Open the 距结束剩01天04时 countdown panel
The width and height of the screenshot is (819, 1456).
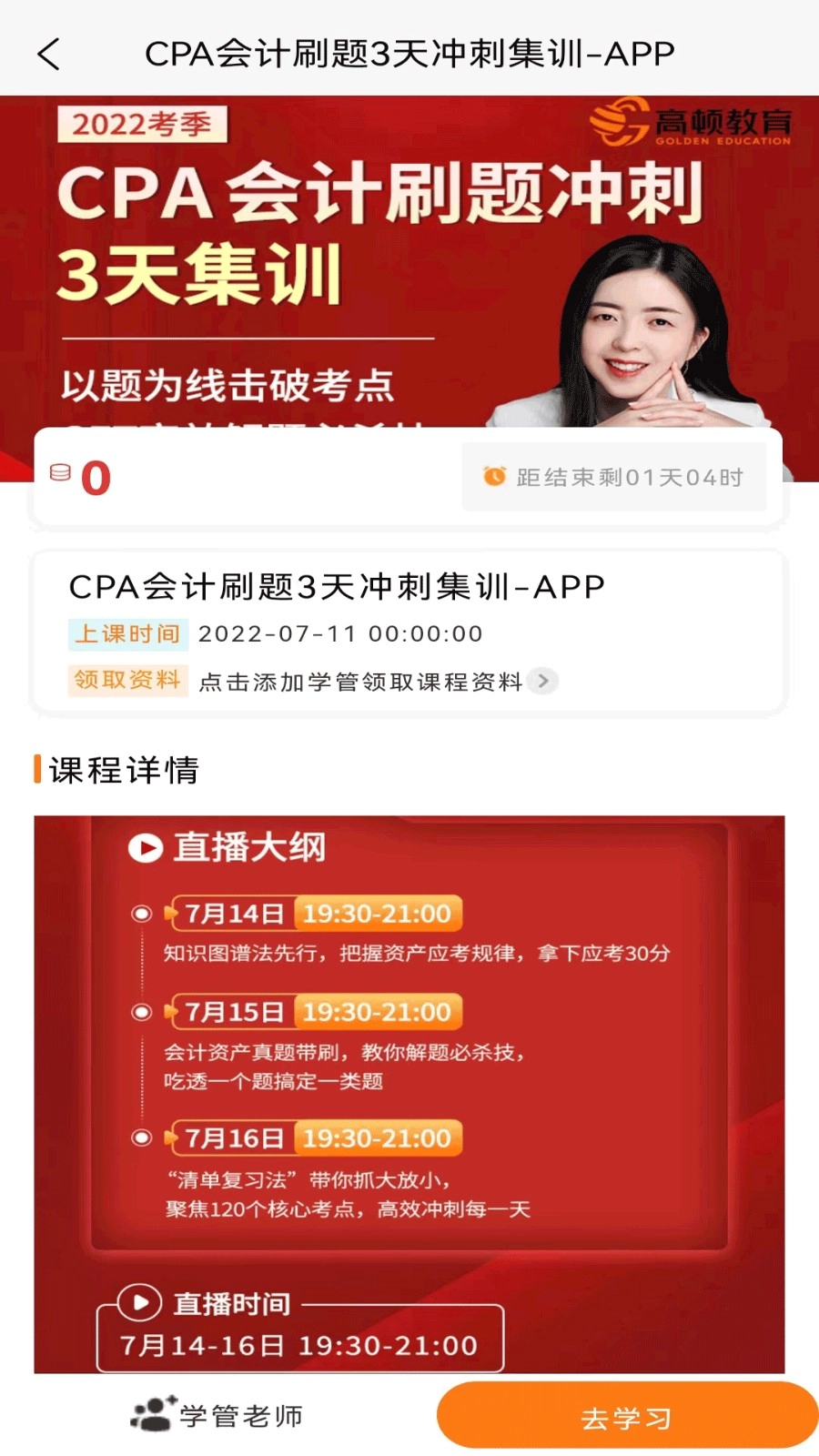[x=615, y=475]
